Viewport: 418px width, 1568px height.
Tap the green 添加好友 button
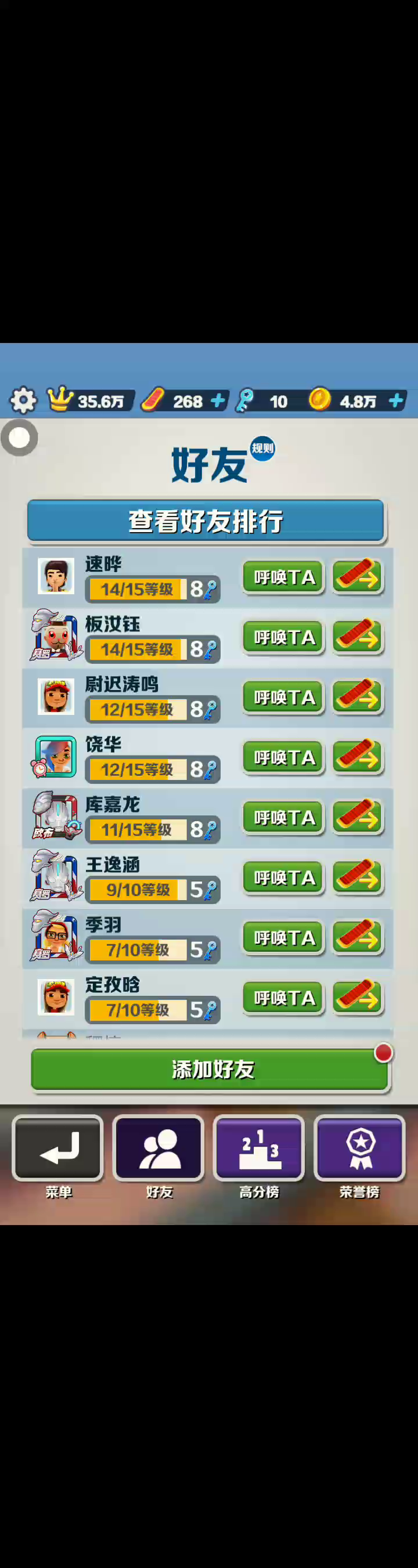[210, 1070]
